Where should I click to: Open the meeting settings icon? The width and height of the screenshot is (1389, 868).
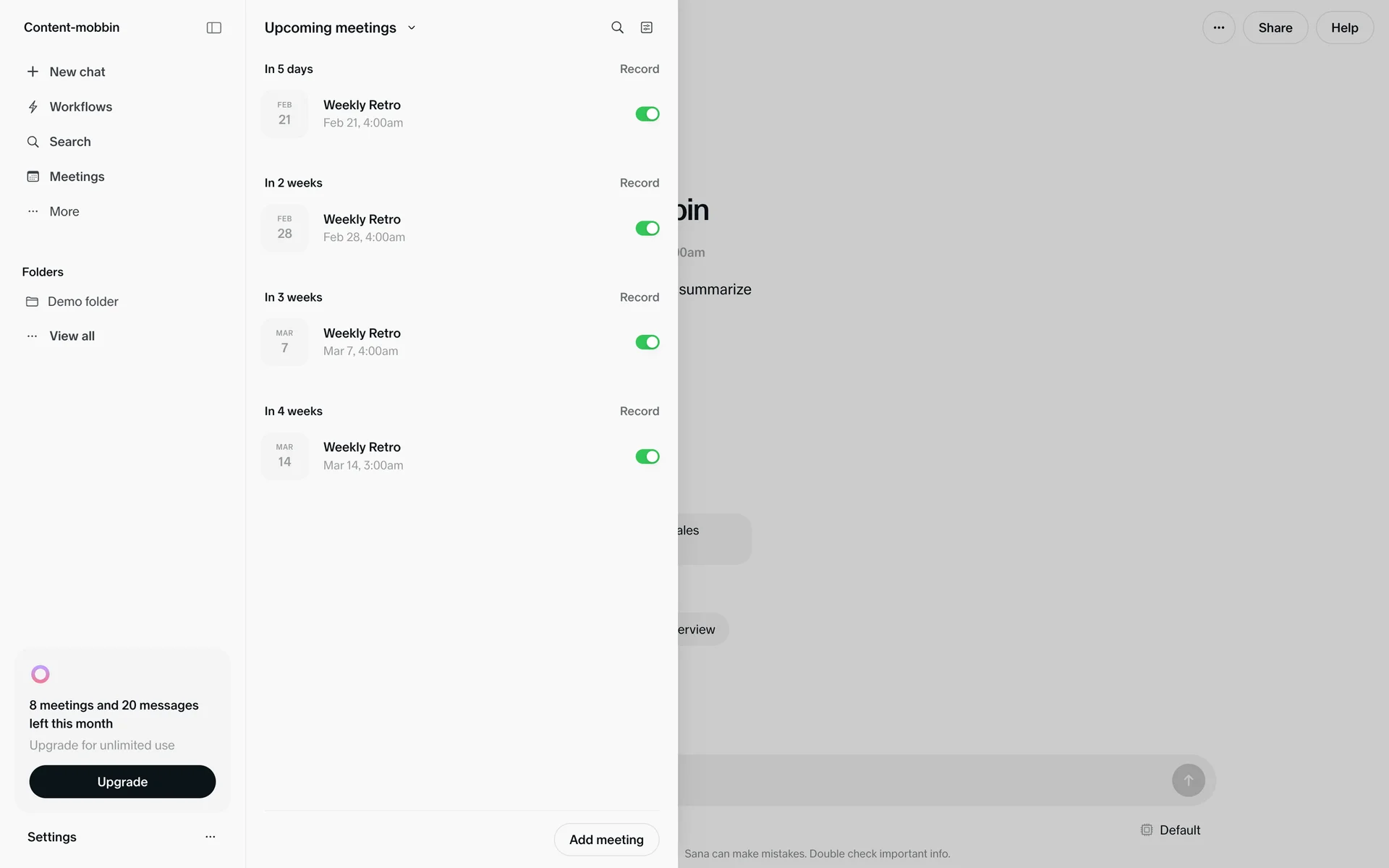click(647, 27)
